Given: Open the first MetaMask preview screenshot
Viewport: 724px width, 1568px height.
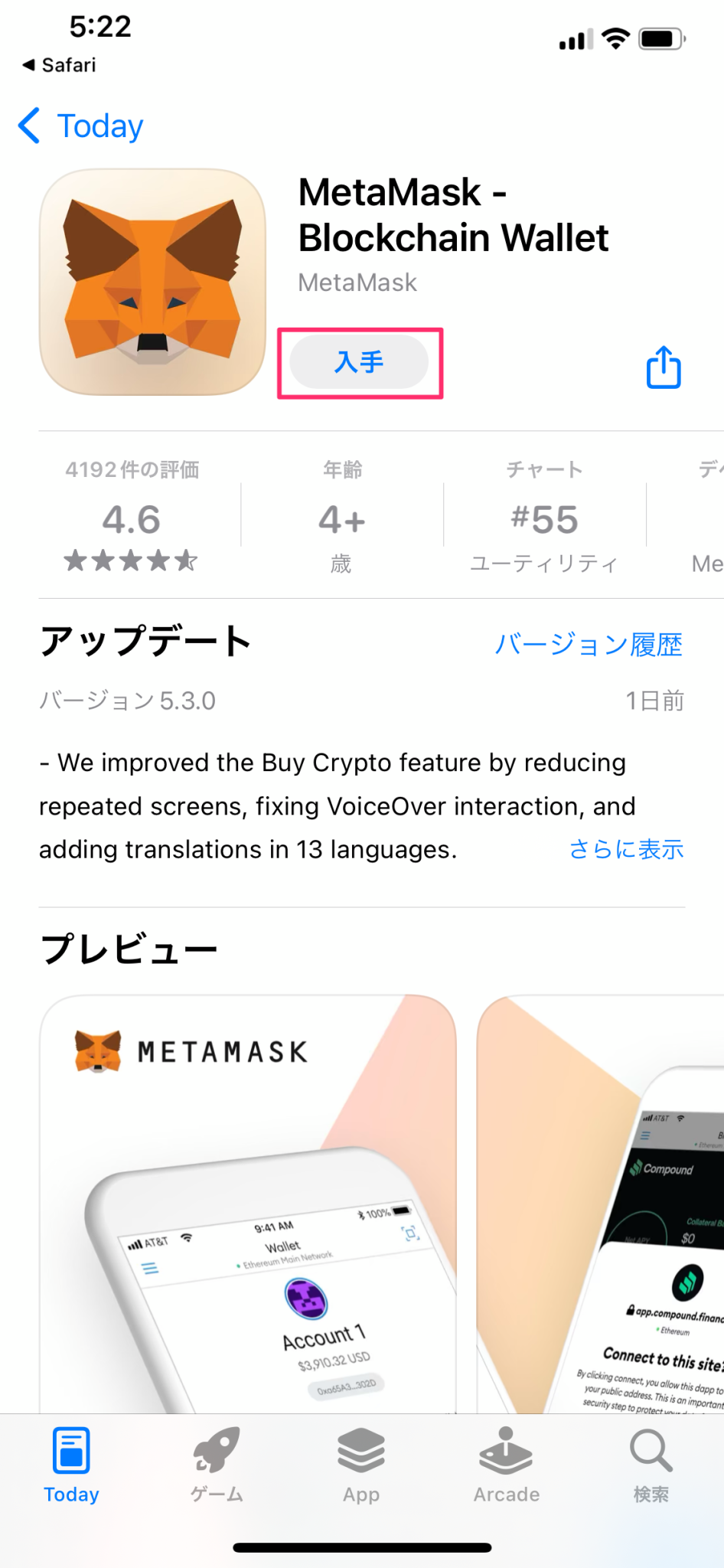Looking at the screenshot, I should [x=248, y=1204].
